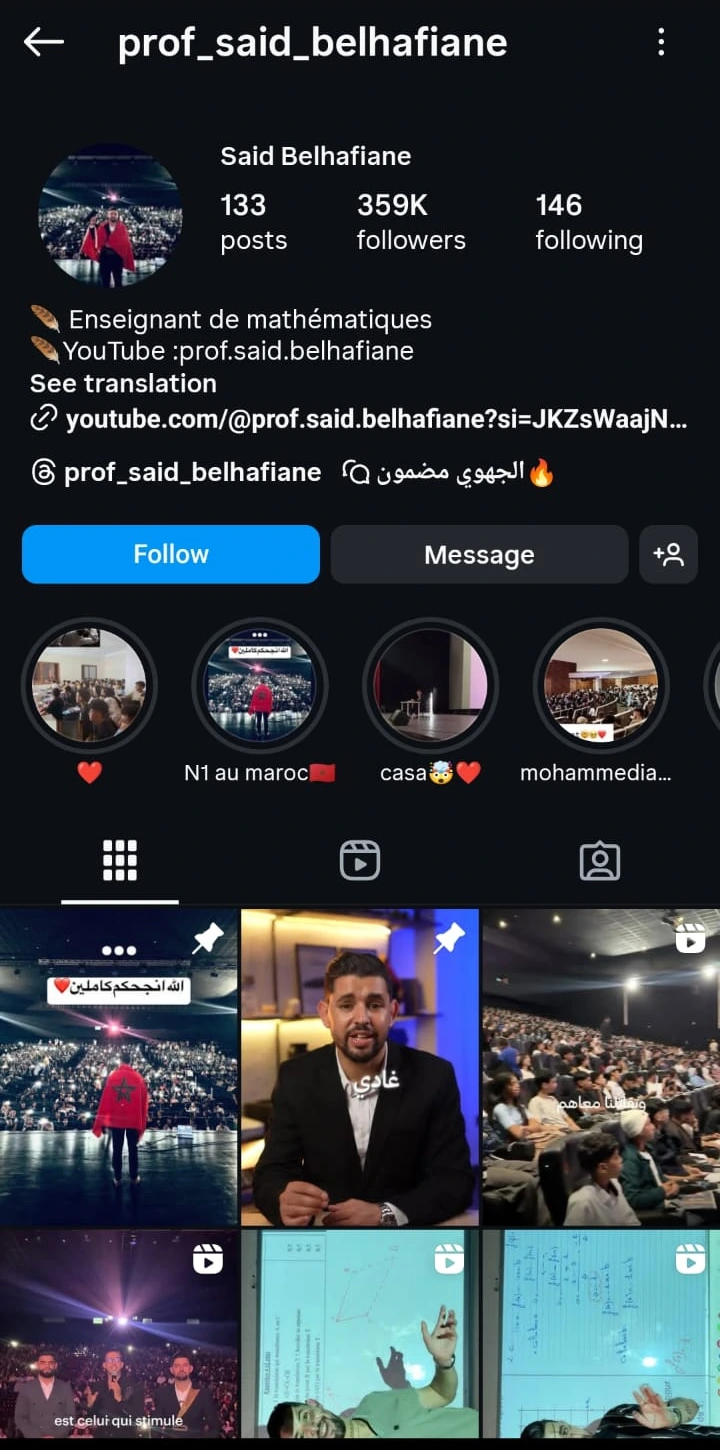The width and height of the screenshot is (720, 1450).
Task: Follow the prof_said_belhafiane account
Action: (171, 554)
